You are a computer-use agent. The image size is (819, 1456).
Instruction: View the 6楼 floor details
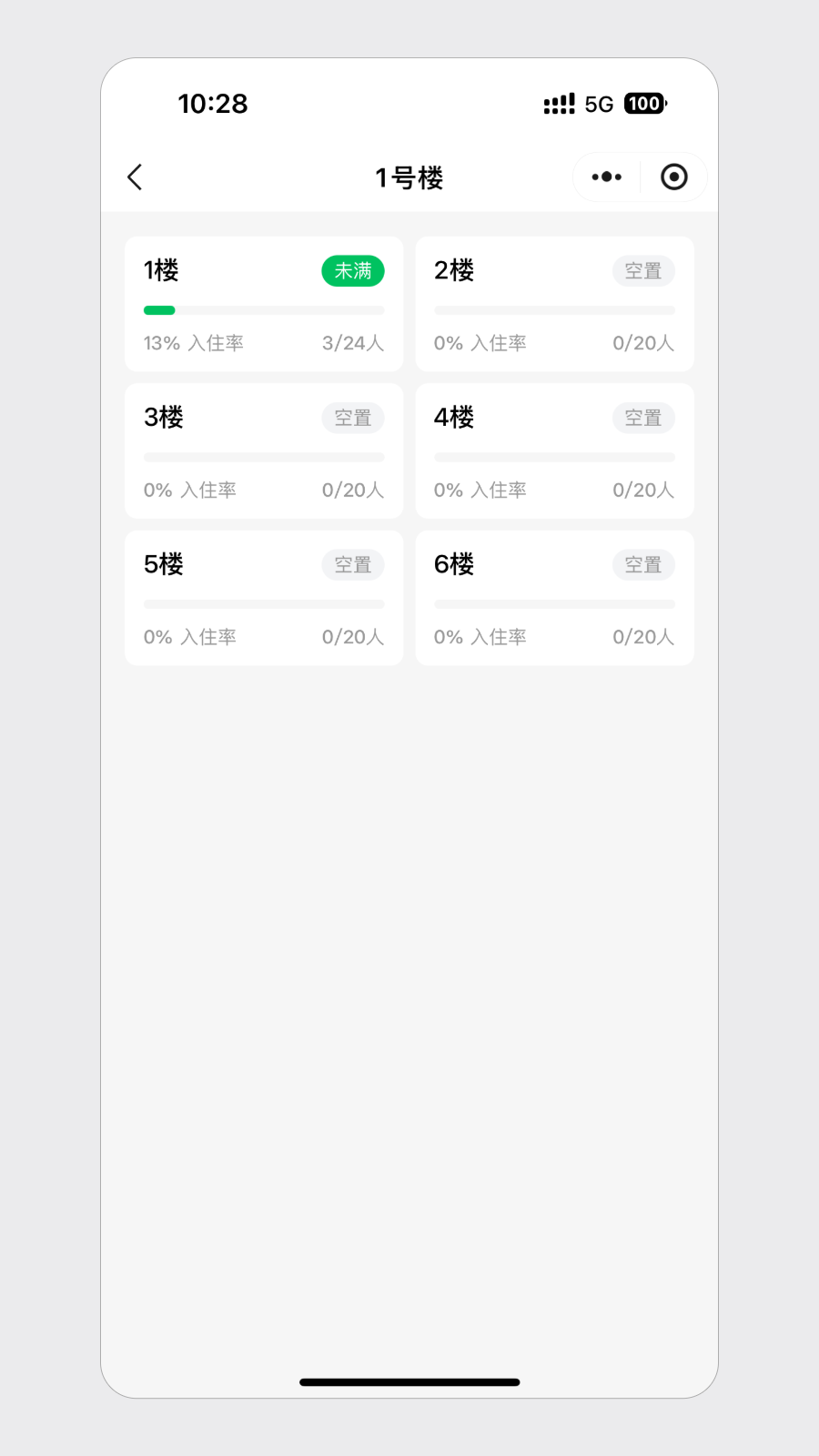[554, 598]
